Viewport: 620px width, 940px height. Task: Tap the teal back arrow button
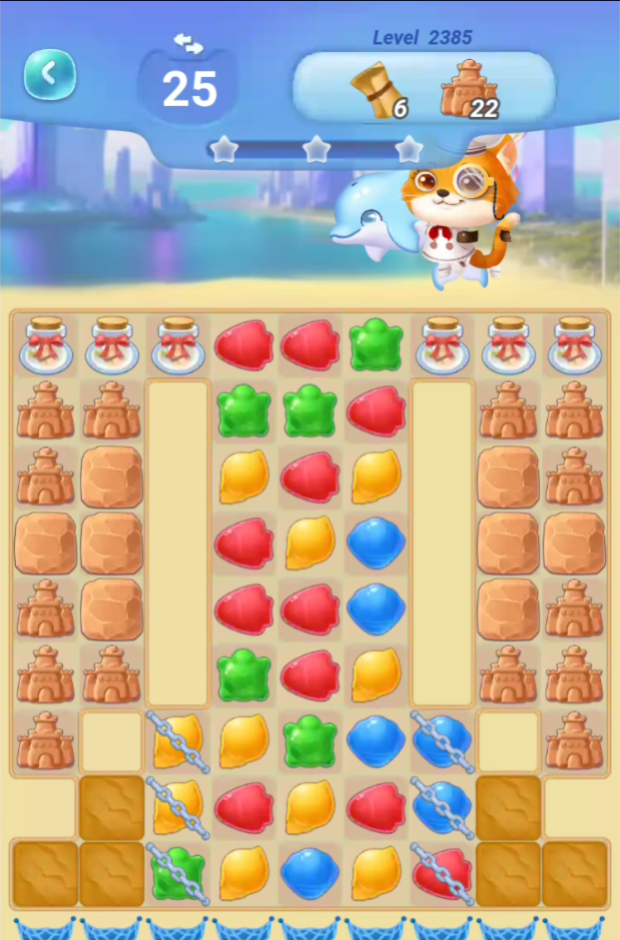50,74
